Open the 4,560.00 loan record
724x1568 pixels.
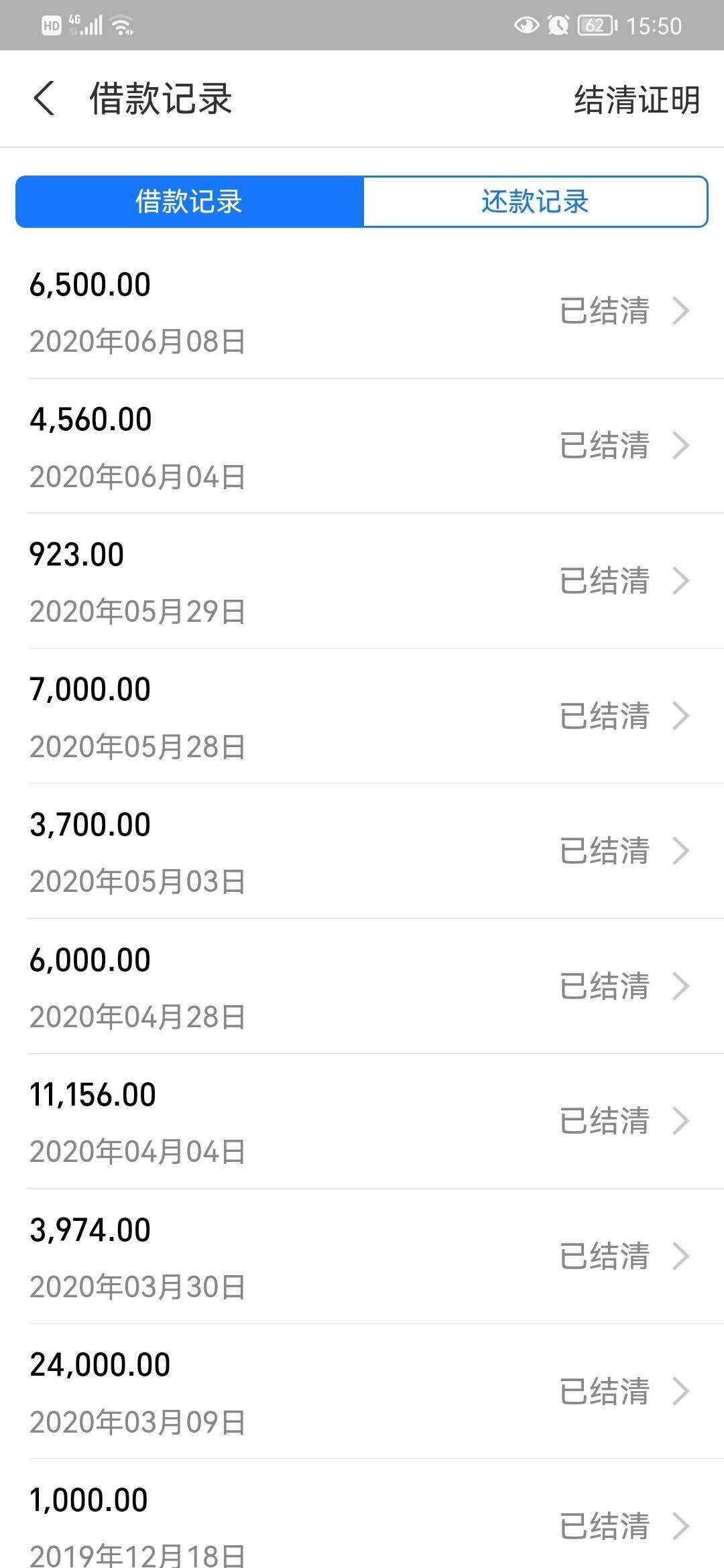[362, 446]
